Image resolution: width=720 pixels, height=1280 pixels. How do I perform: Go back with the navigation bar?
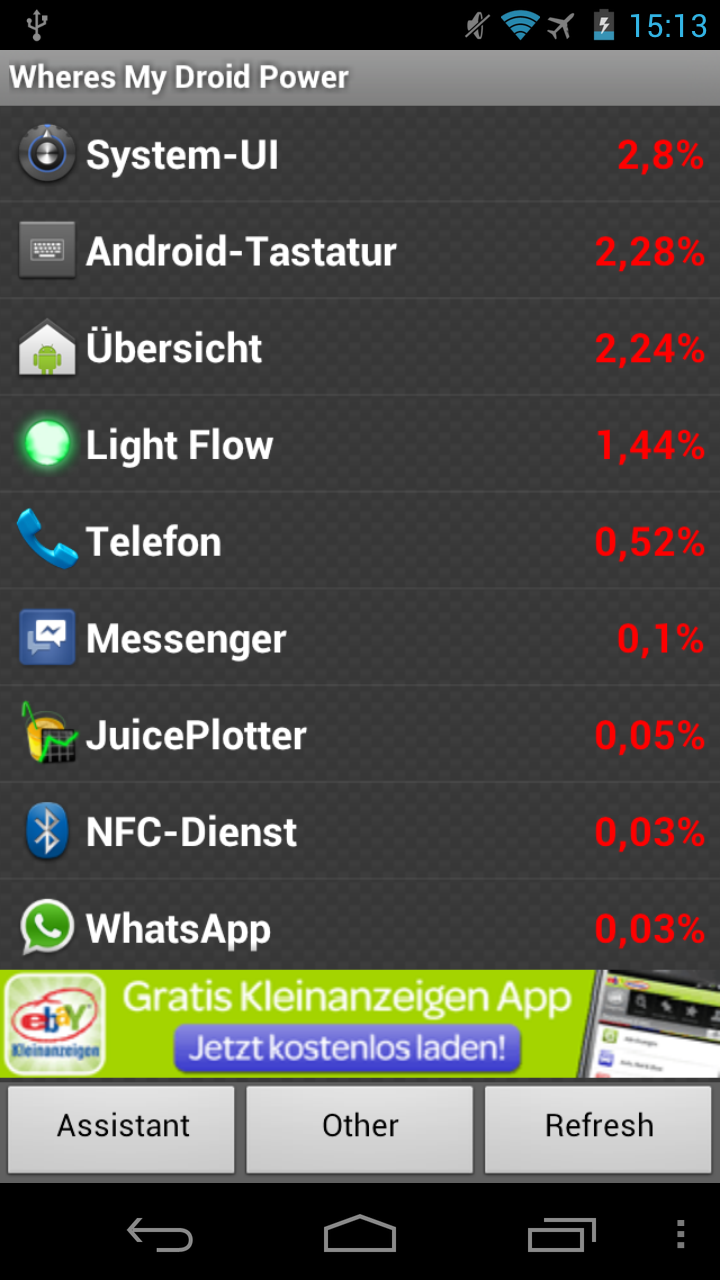click(x=160, y=1234)
